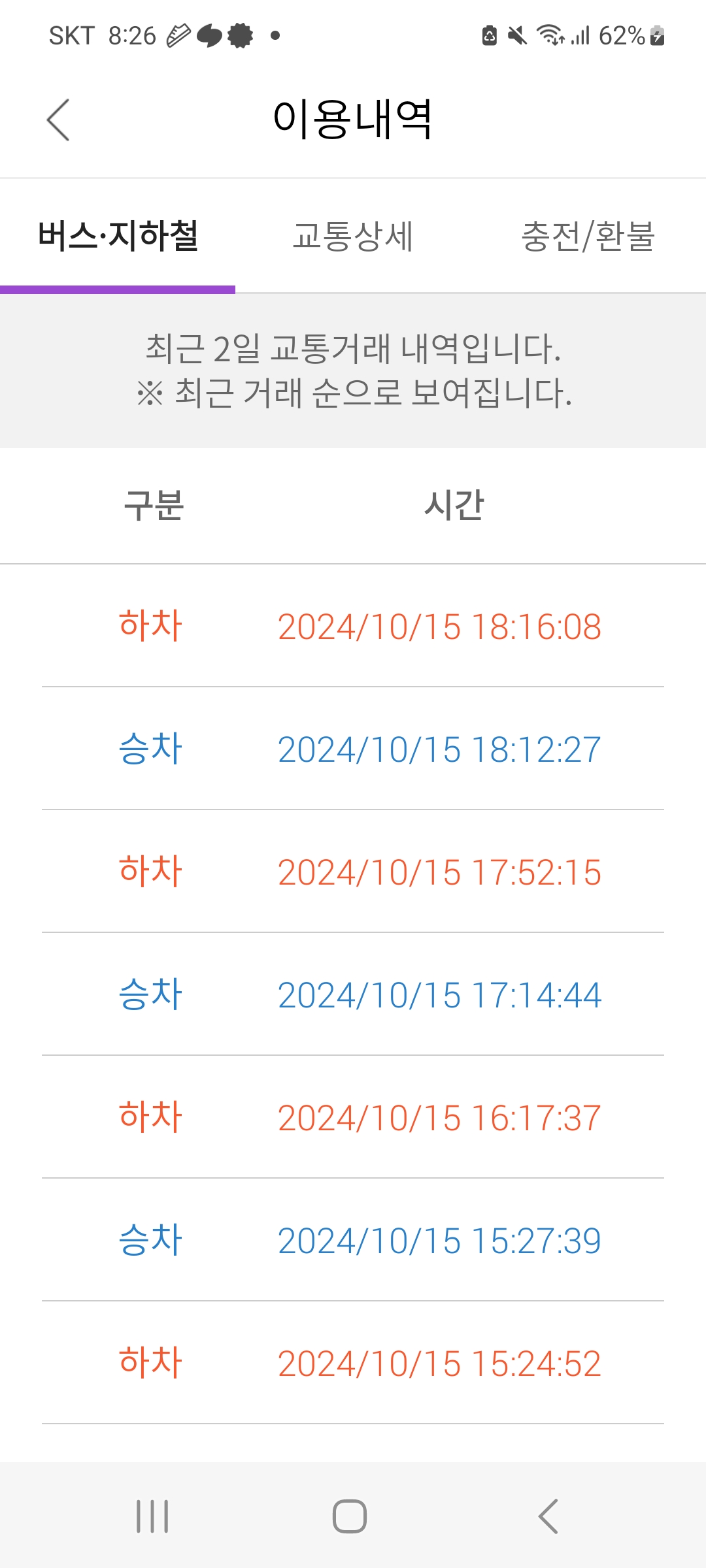Open the 충전/환불 tab
This screenshot has height=1568, width=706.
click(588, 237)
